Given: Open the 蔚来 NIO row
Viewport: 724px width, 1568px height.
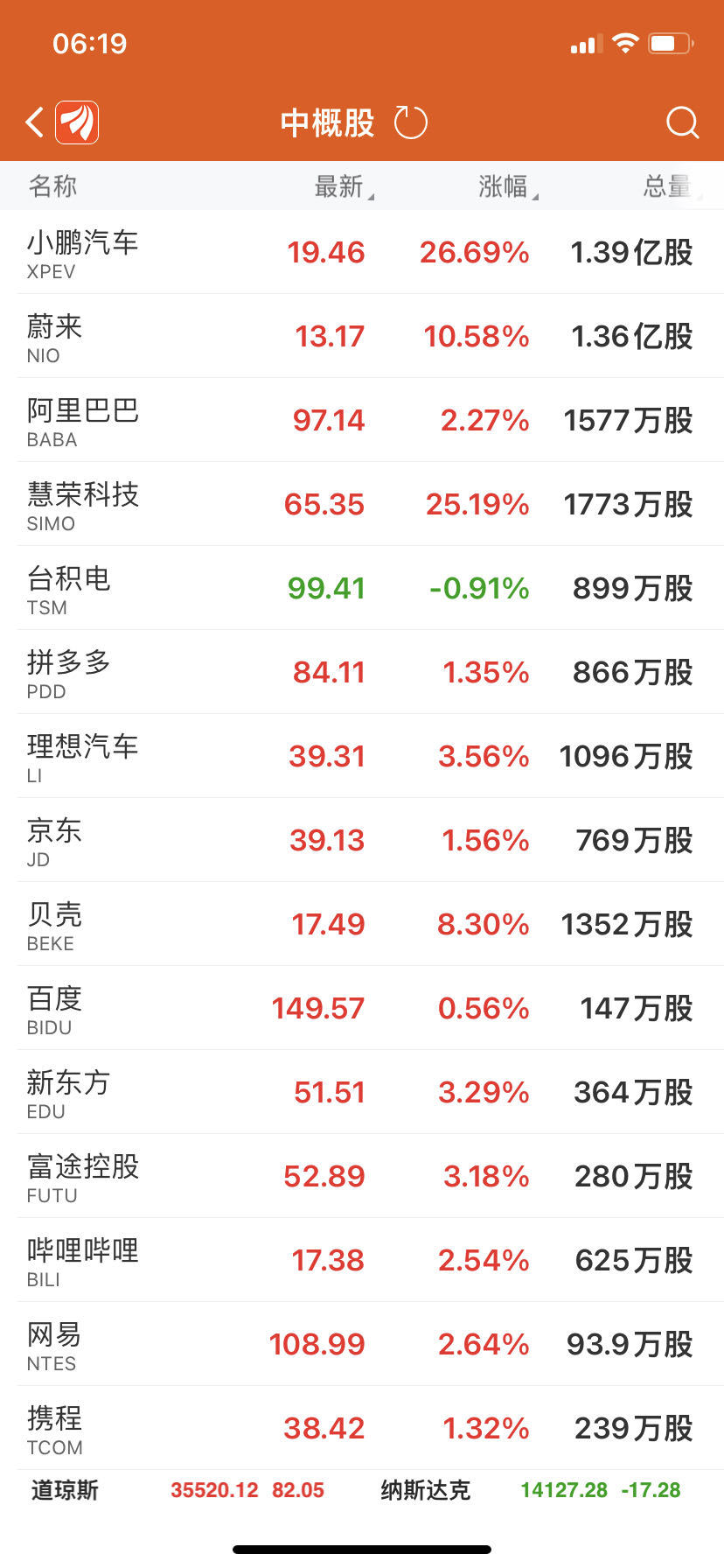Looking at the screenshot, I should pyautogui.click(x=361, y=336).
